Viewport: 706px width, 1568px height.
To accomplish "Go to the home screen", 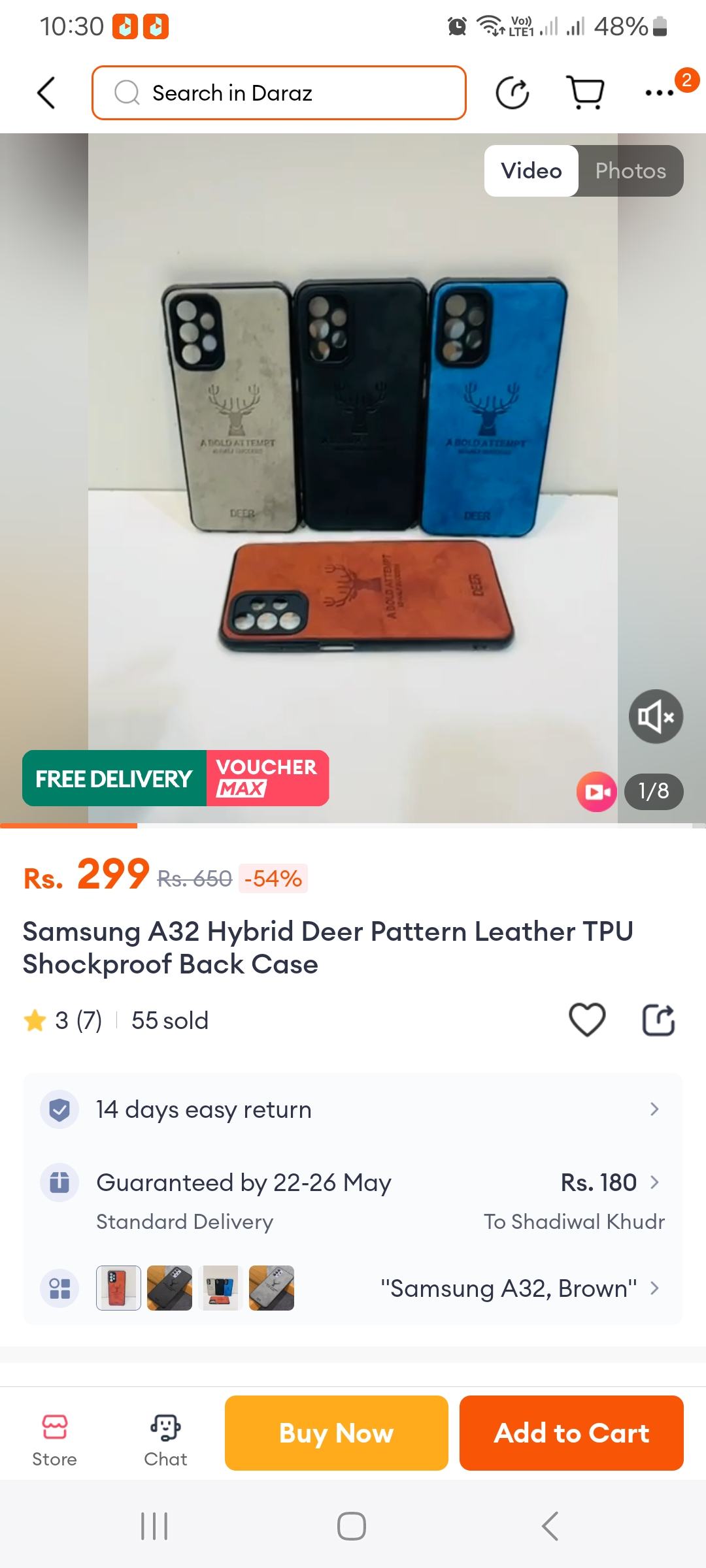I will click(352, 1527).
